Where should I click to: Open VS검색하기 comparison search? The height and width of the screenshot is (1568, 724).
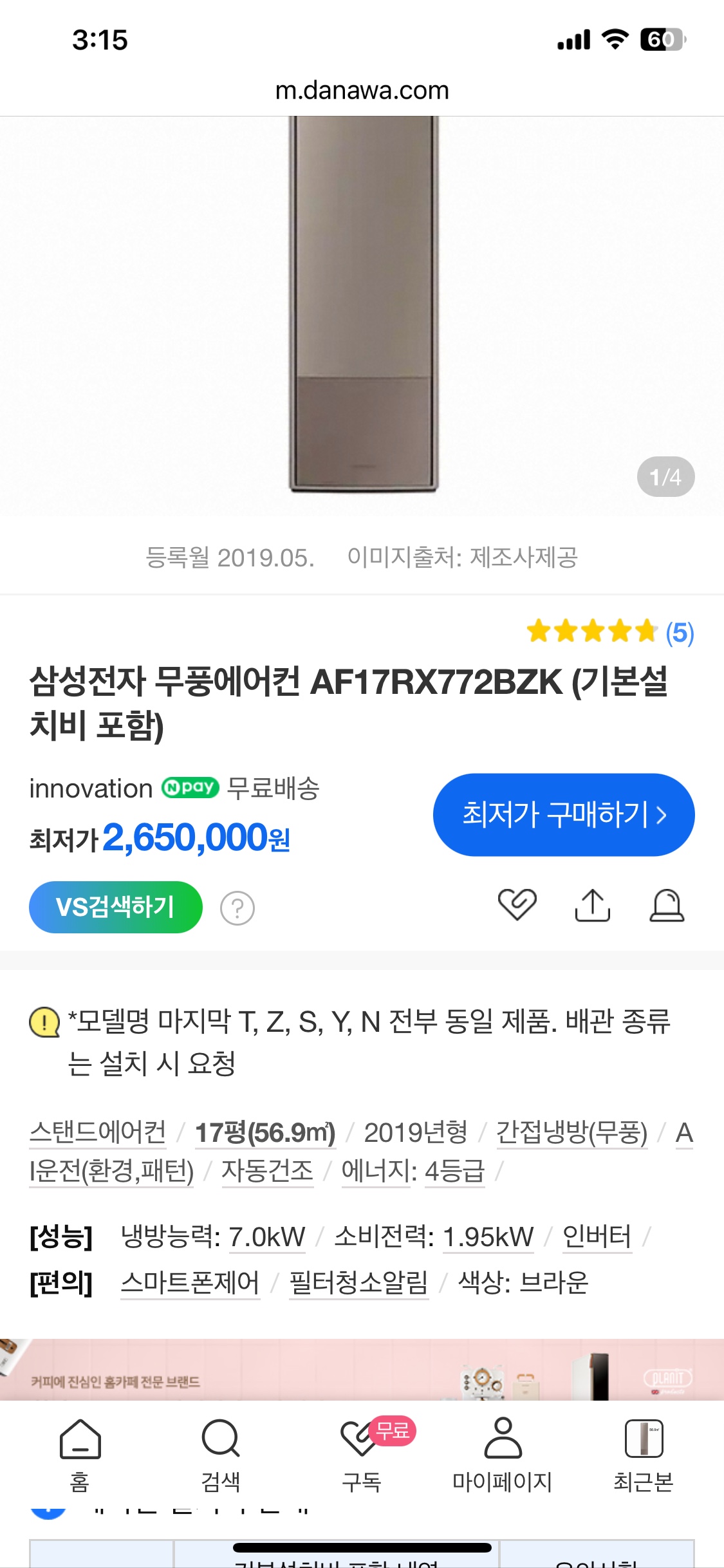point(116,907)
